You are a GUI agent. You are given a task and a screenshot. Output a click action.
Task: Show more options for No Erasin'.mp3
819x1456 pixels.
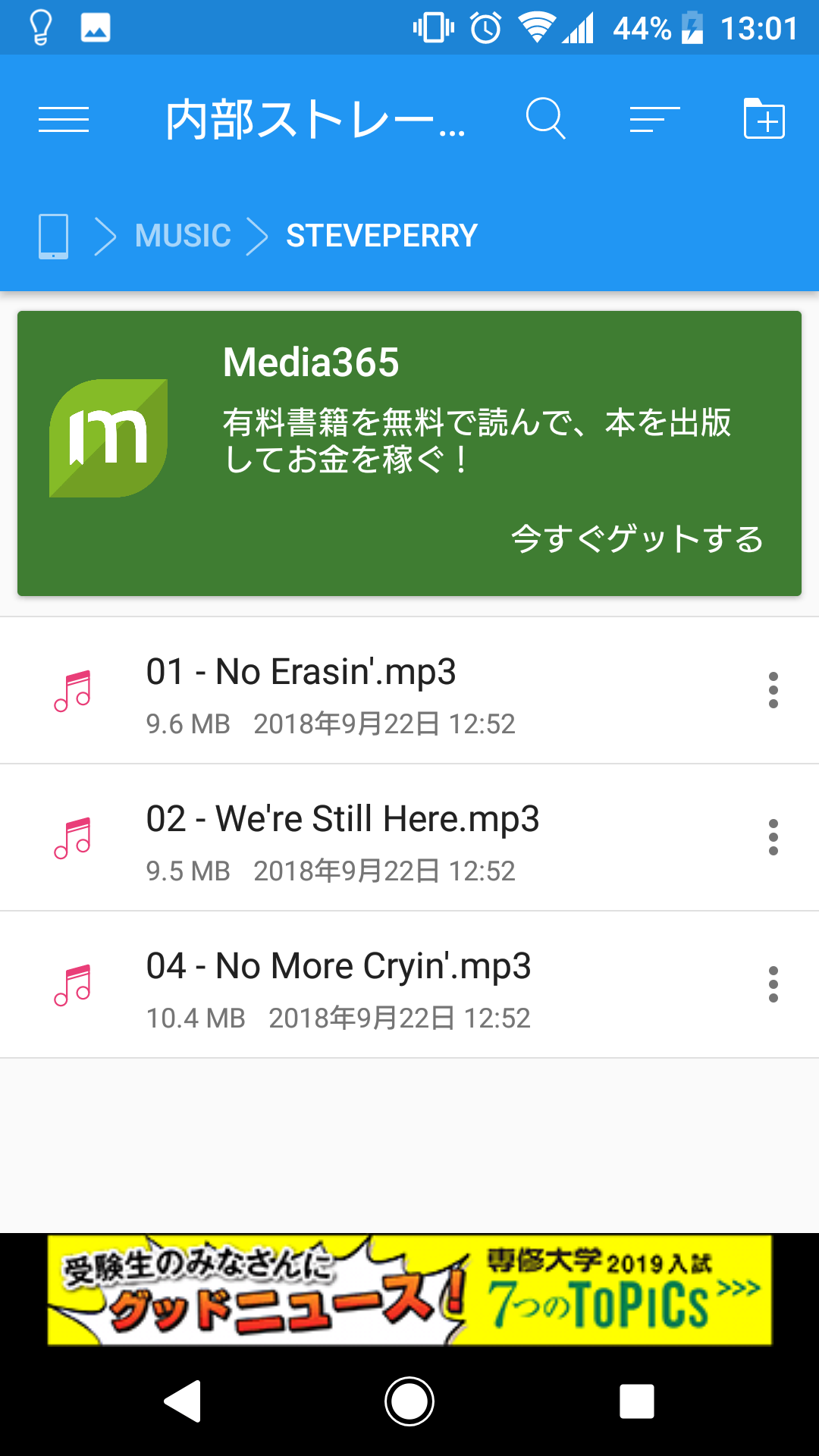pos(773,690)
